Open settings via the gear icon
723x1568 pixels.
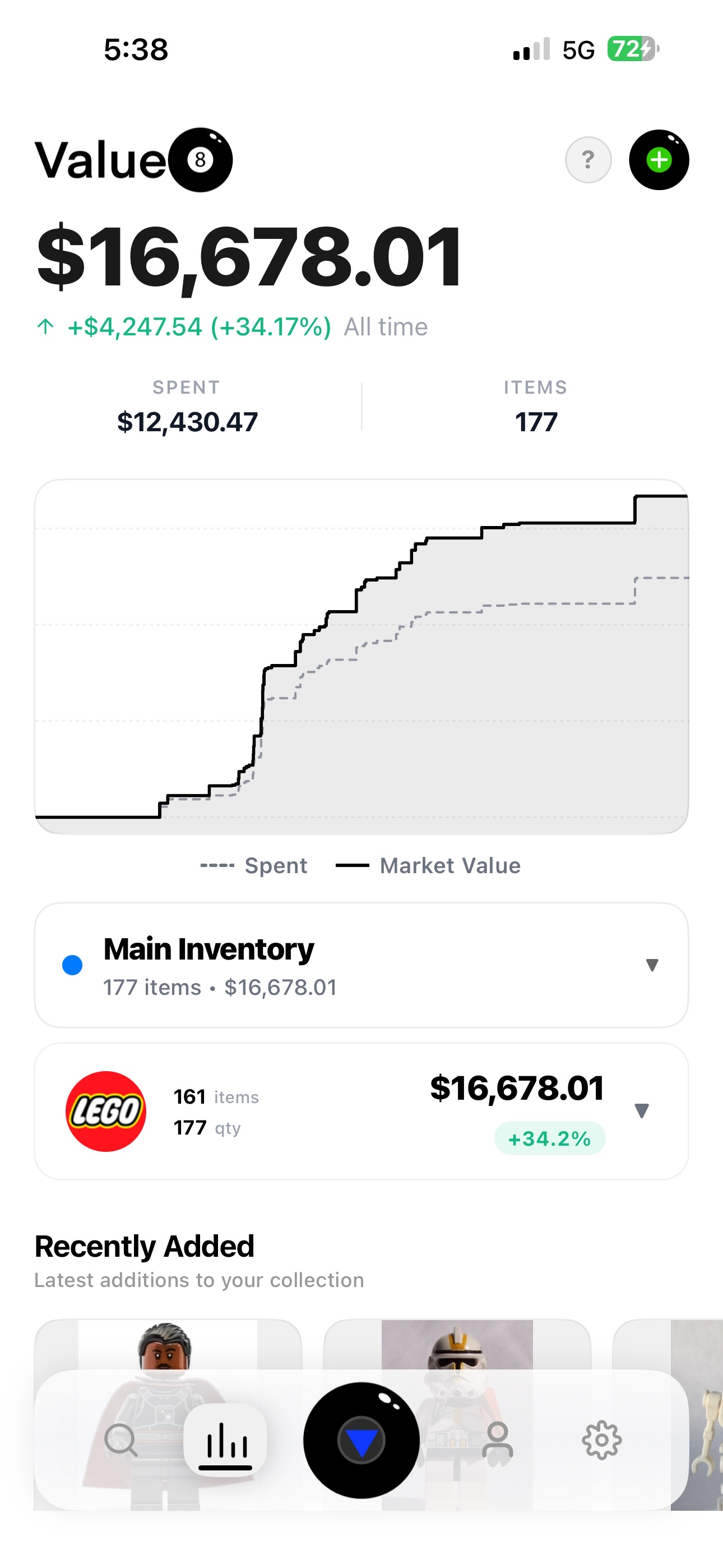coord(602,1441)
